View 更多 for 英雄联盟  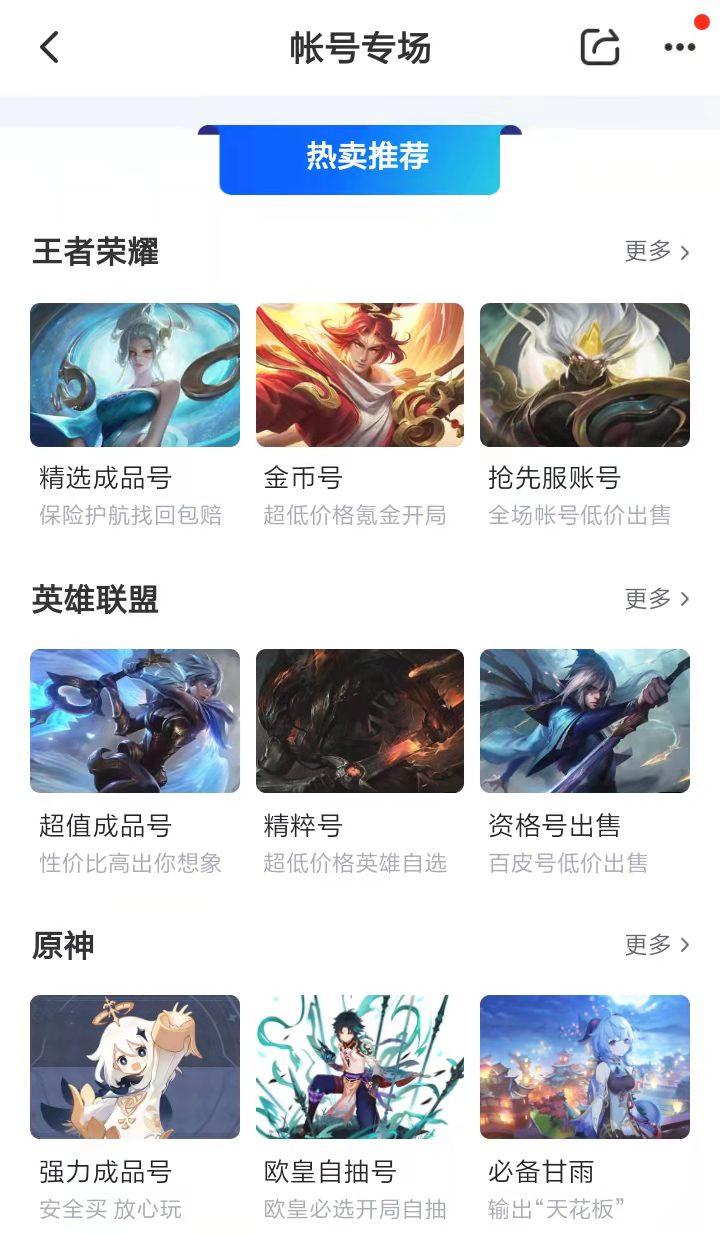657,599
